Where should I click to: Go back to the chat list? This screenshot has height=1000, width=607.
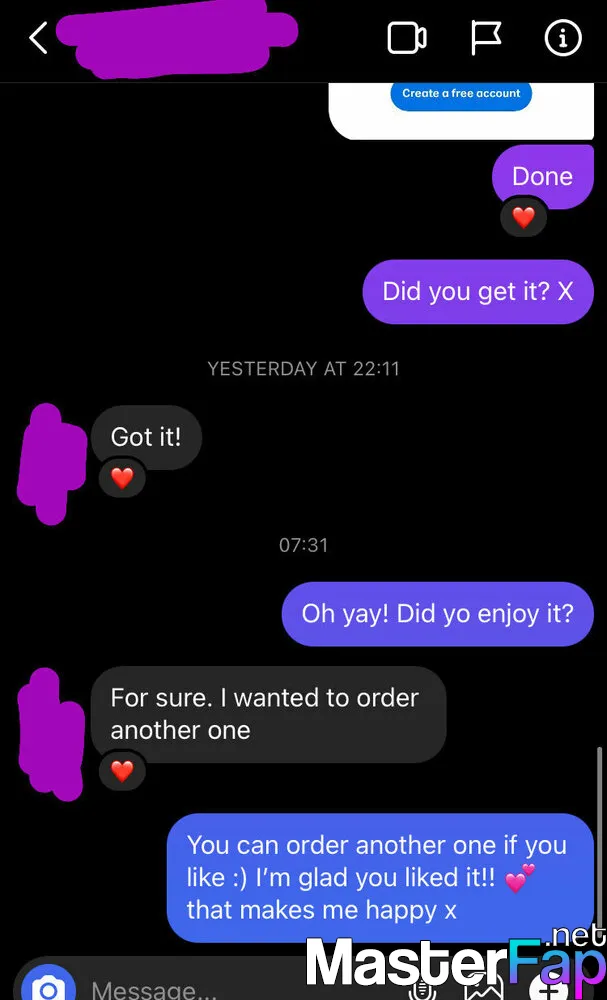38,39
